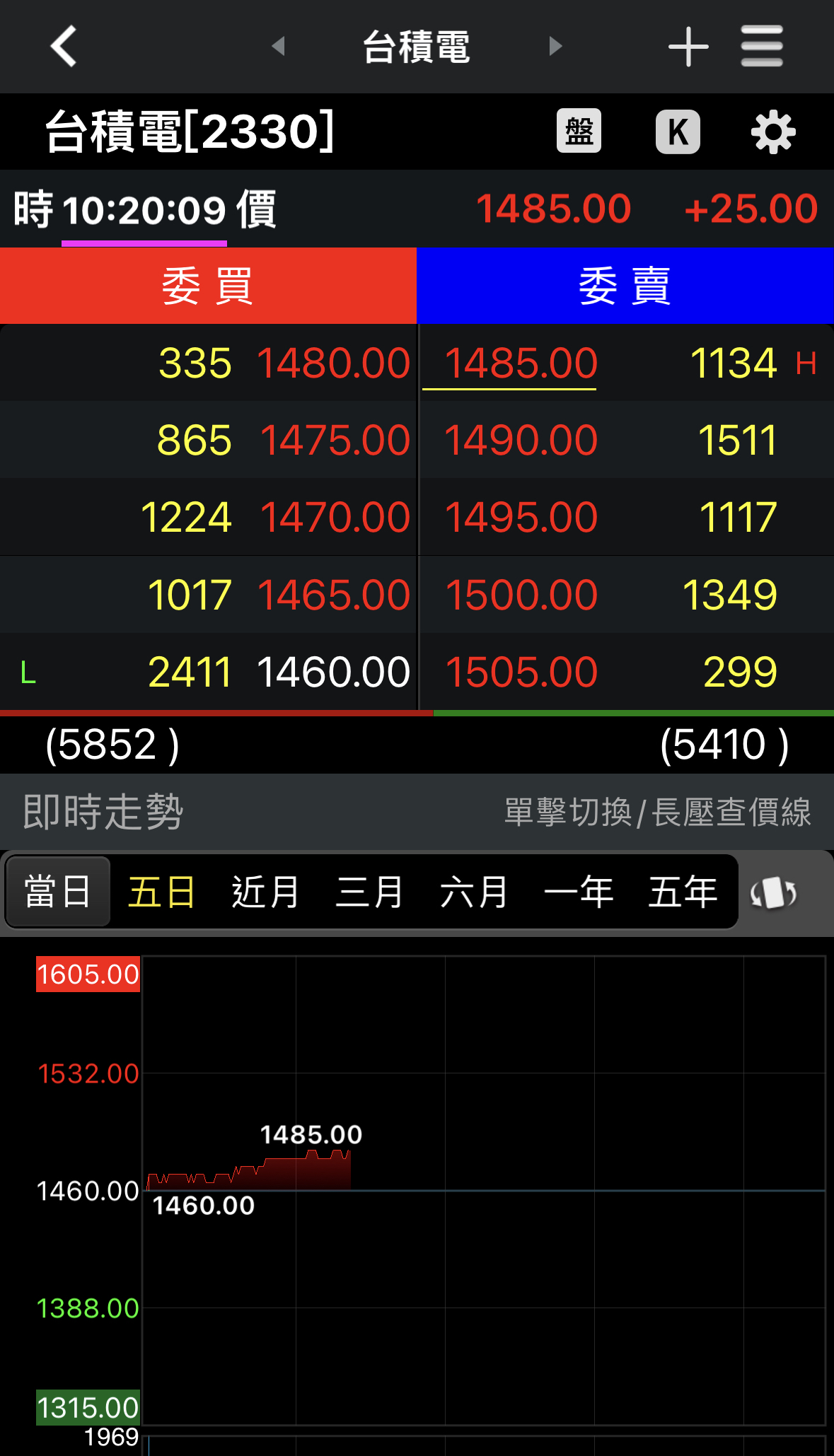
Task: Show the 六月 chart range
Action: click(473, 891)
